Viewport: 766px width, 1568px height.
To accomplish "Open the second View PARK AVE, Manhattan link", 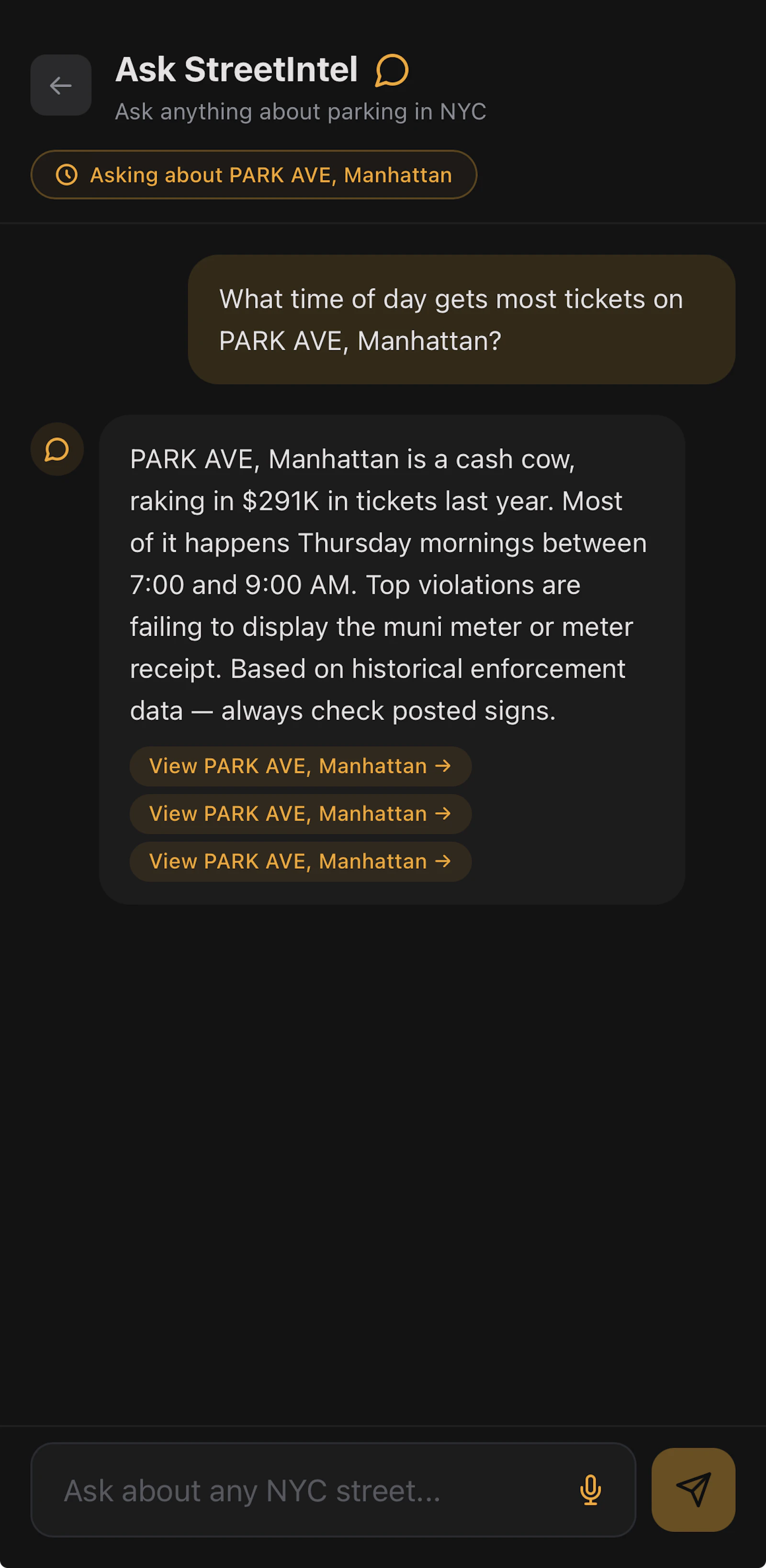I will point(299,814).
